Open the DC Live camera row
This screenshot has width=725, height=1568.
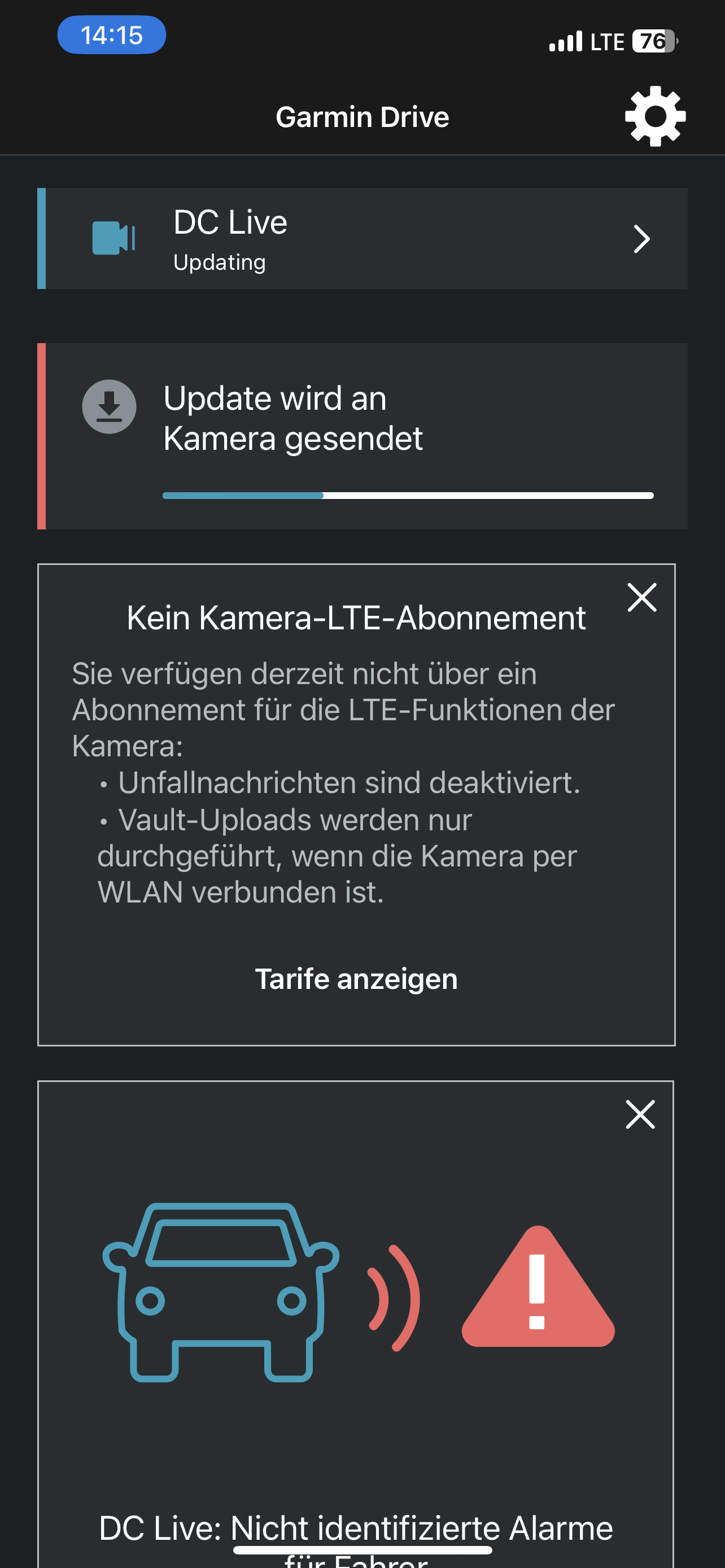(x=363, y=239)
